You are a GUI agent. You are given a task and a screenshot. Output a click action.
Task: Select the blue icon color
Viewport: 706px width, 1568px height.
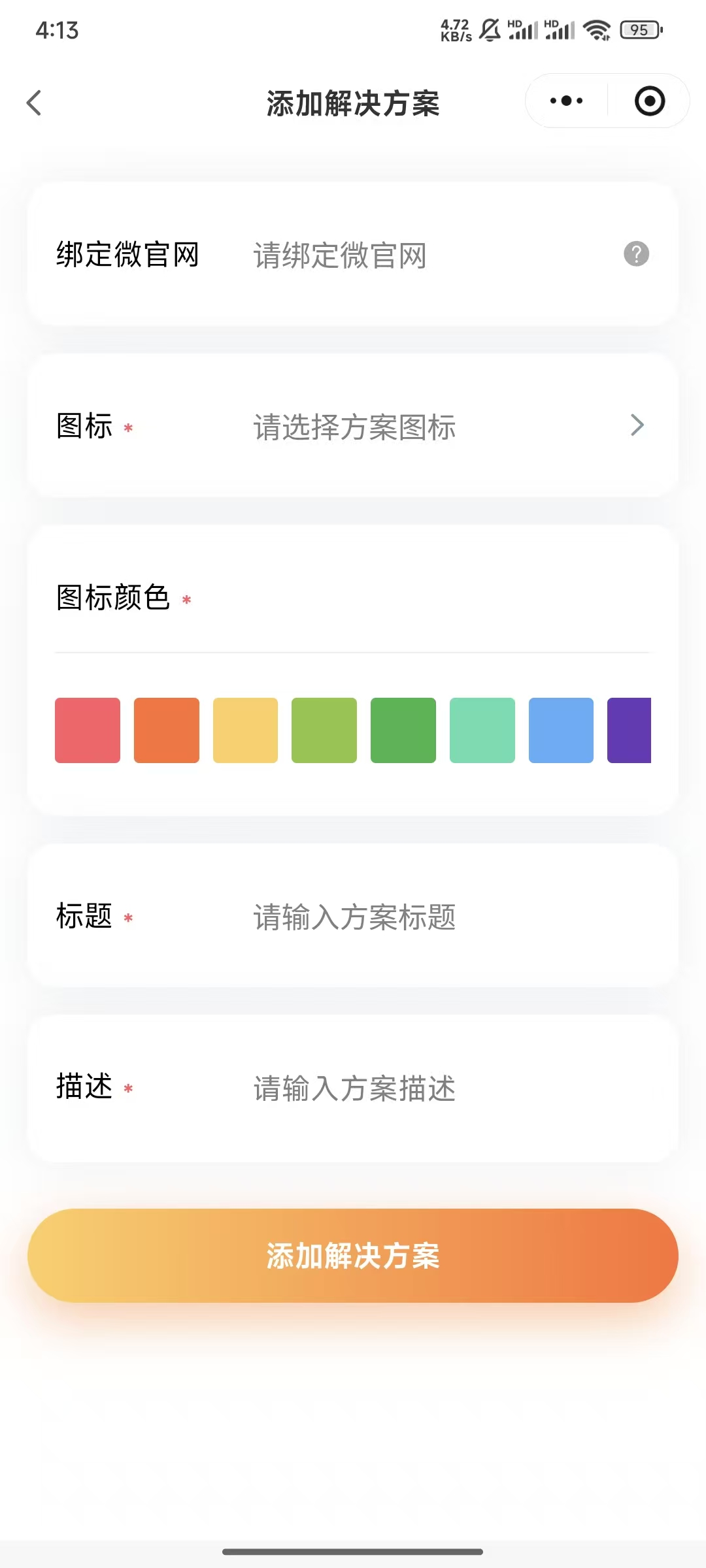point(561,730)
